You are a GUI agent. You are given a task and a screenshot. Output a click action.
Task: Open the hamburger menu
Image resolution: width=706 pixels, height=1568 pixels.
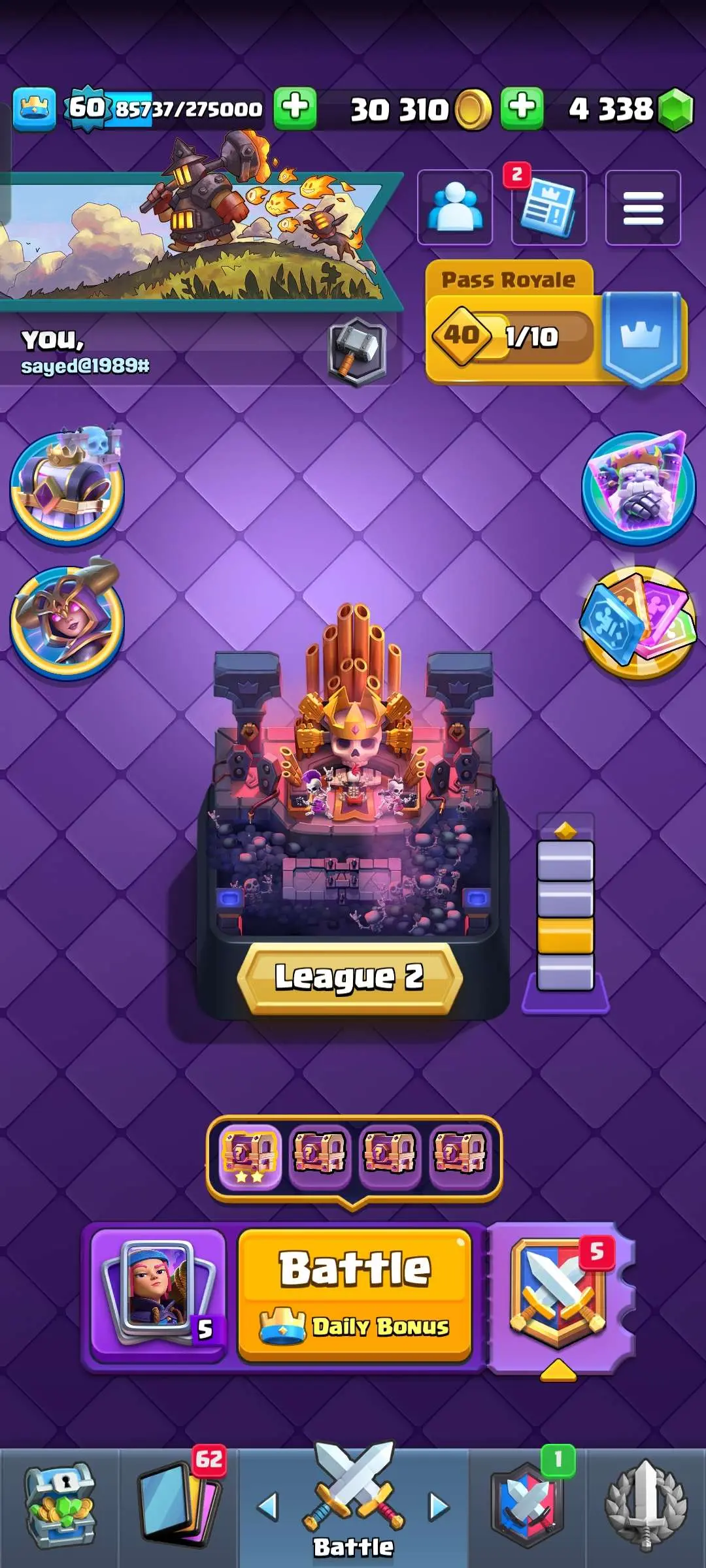coord(643,208)
